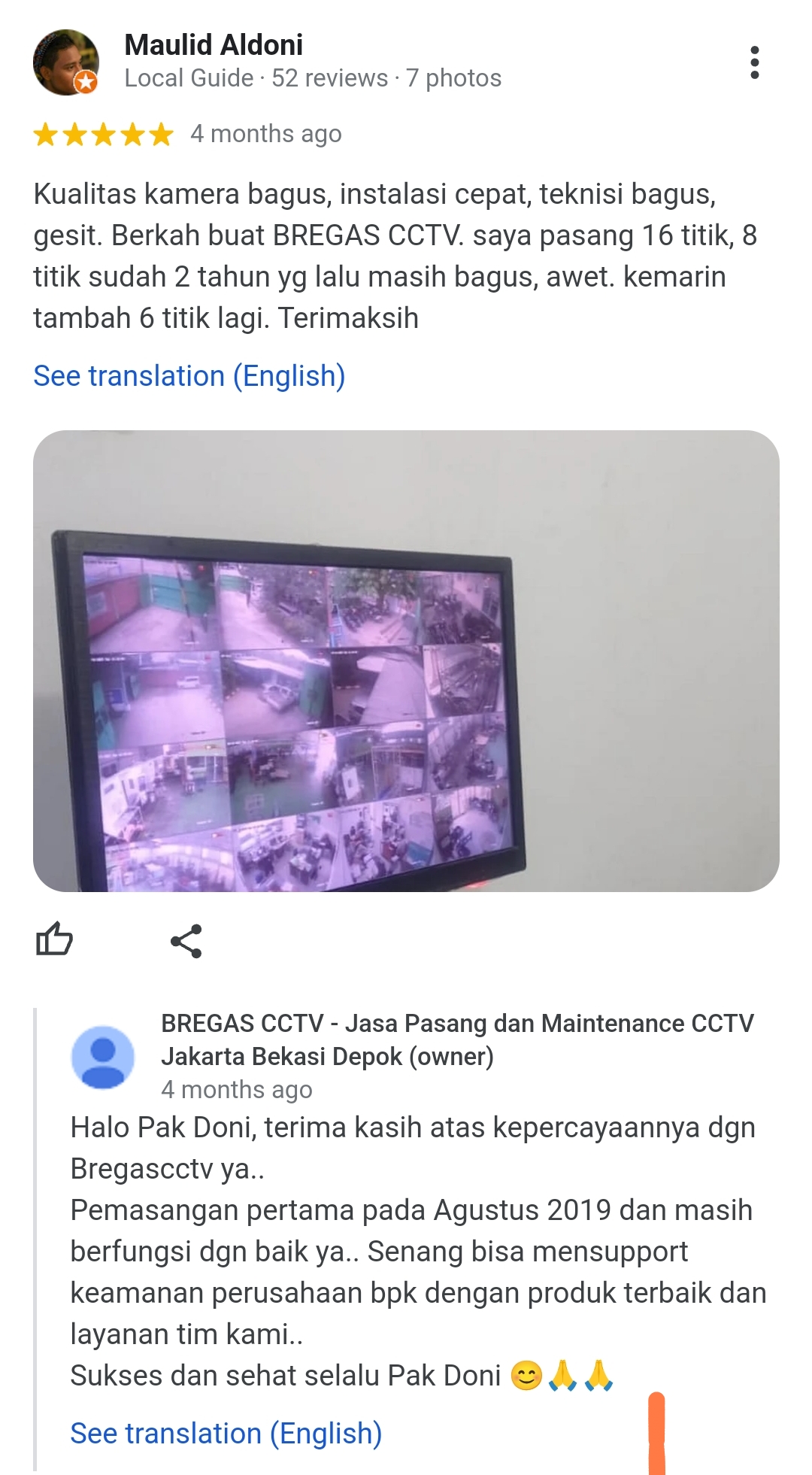The image size is (812, 1475).
Task: Click the Local Guide badge on the avatar
Action: 85,83
